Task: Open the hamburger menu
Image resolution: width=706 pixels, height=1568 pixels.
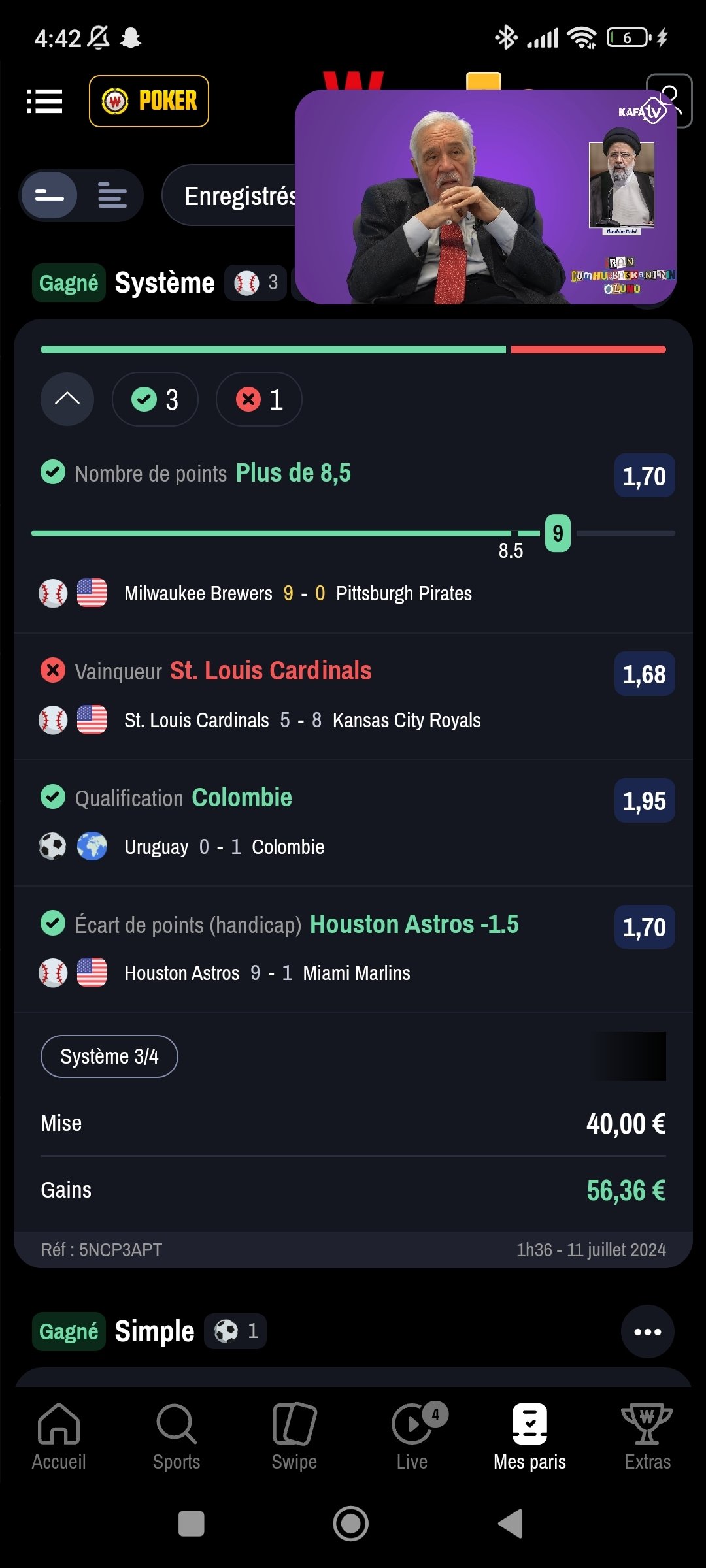Action: [x=44, y=101]
